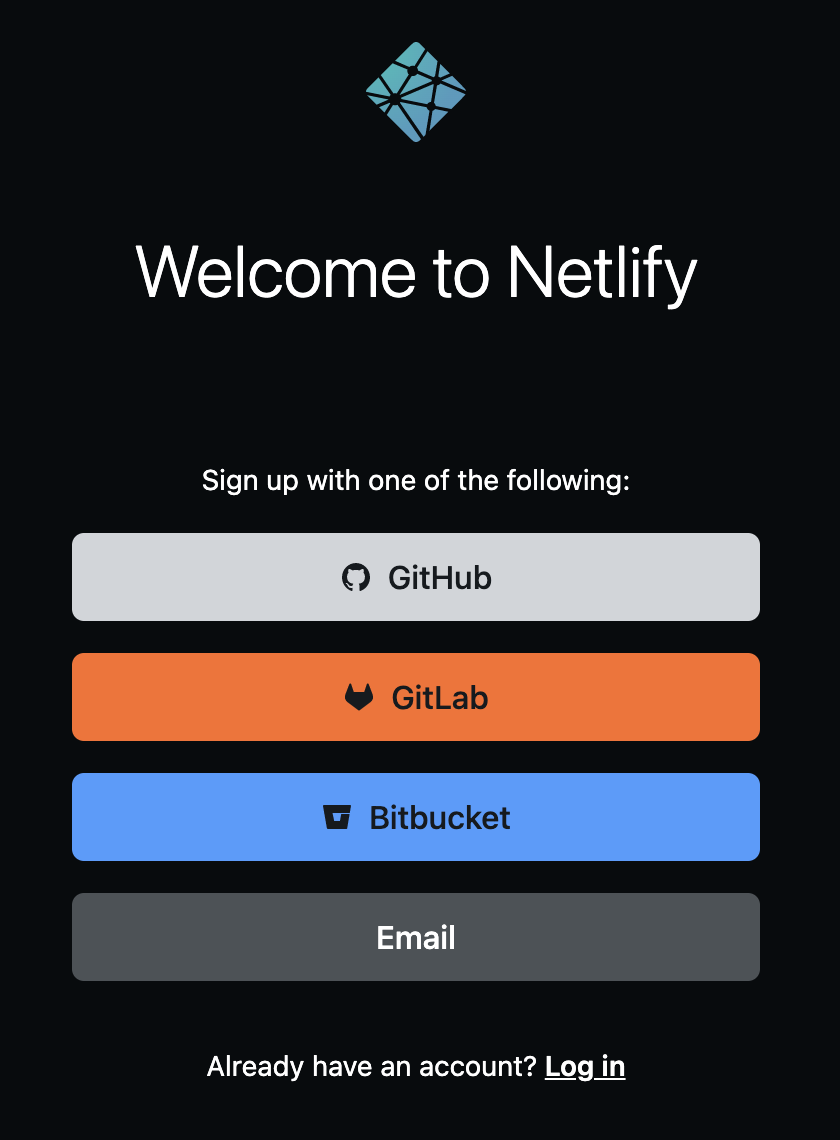Click the GitLab tanuki logo
The width and height of the screenshot is (840, 1140).
pyautogui.click(x=359, y=697)
